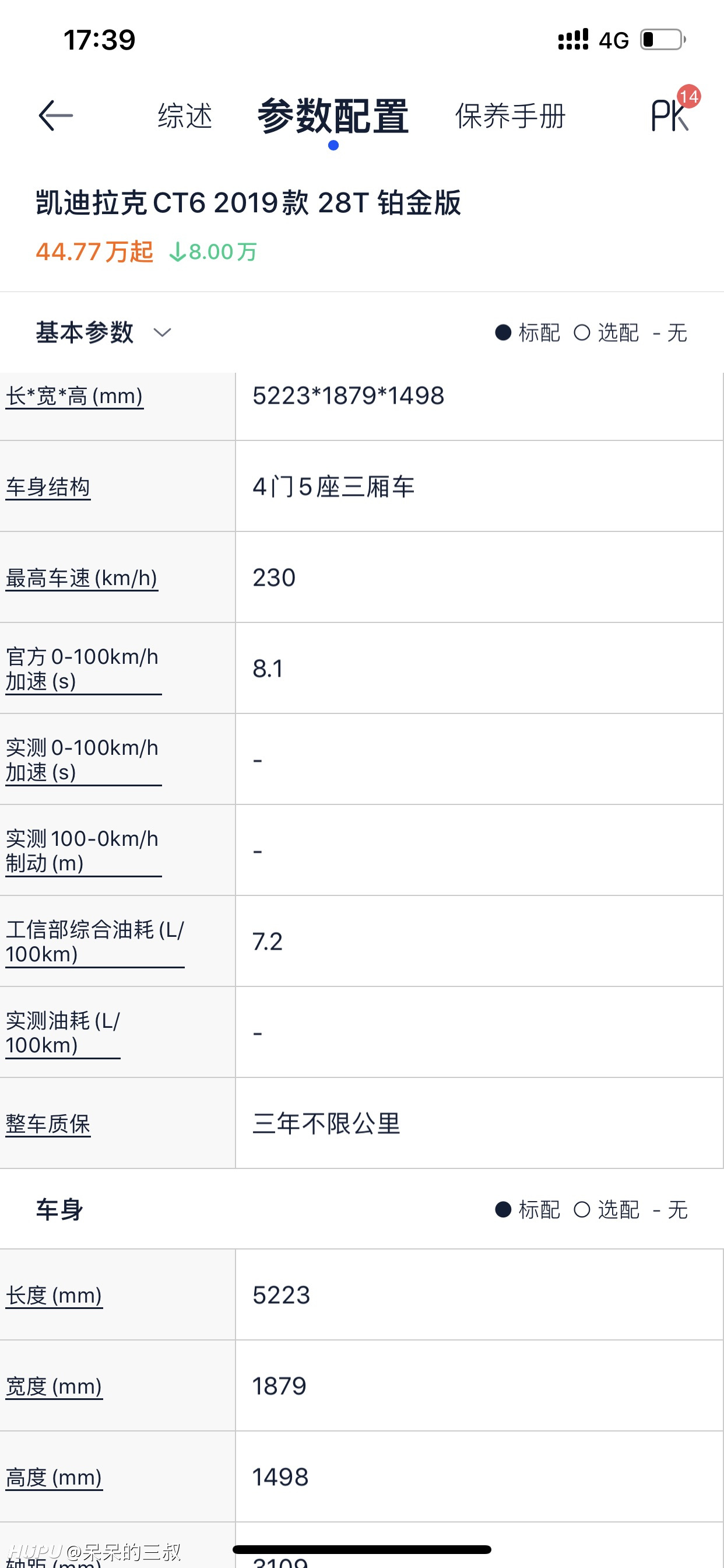Open 实测0-100km/h加速 explanation
The image size is (724, 1568).
pyautogui.click(x=83, y=759)
